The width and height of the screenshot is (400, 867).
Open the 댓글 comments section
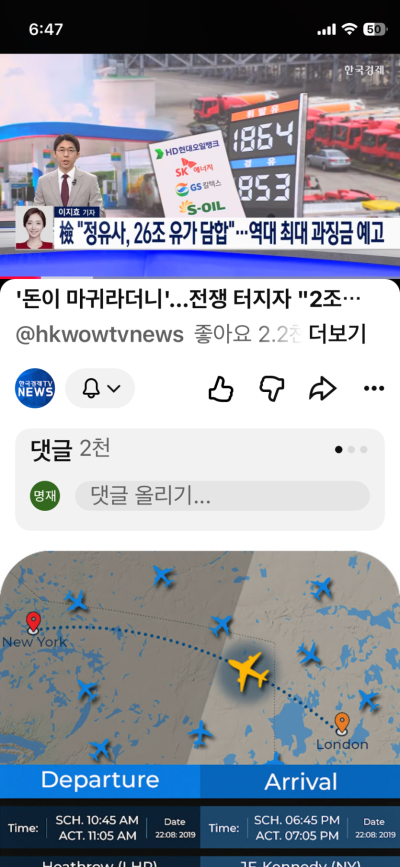(x=200, y=479)
